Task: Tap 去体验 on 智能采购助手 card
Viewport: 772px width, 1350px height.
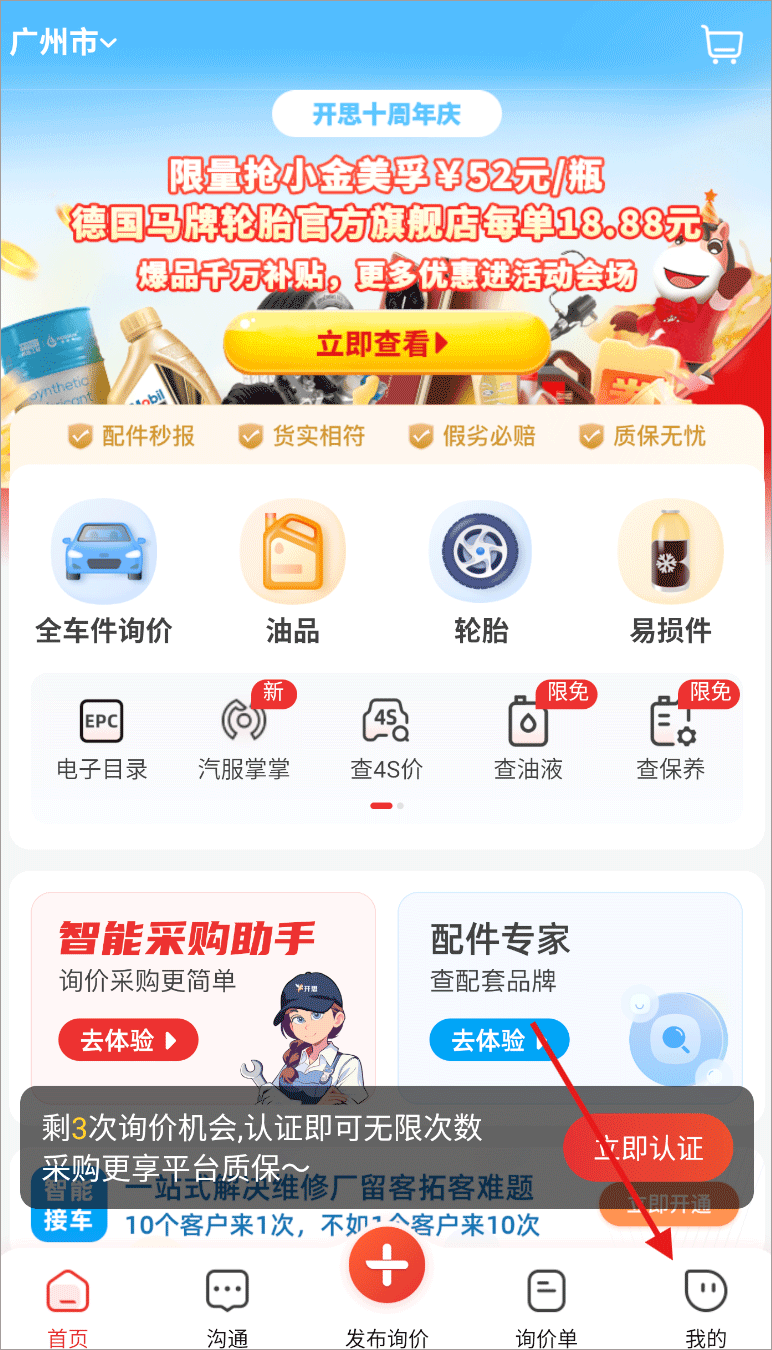Action: click(128, 1041)
